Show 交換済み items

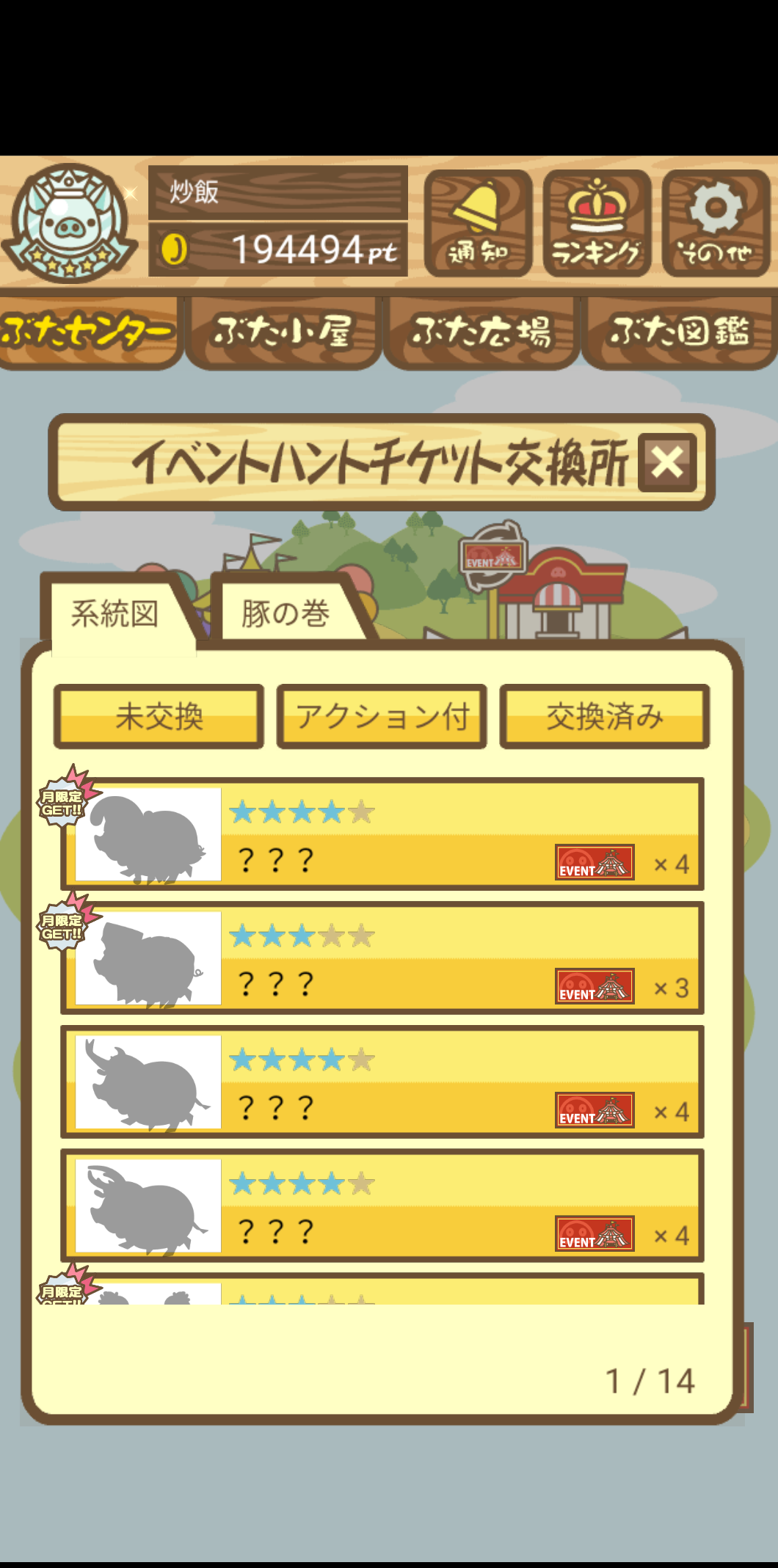pyautogui.click(x=605, y=716)
